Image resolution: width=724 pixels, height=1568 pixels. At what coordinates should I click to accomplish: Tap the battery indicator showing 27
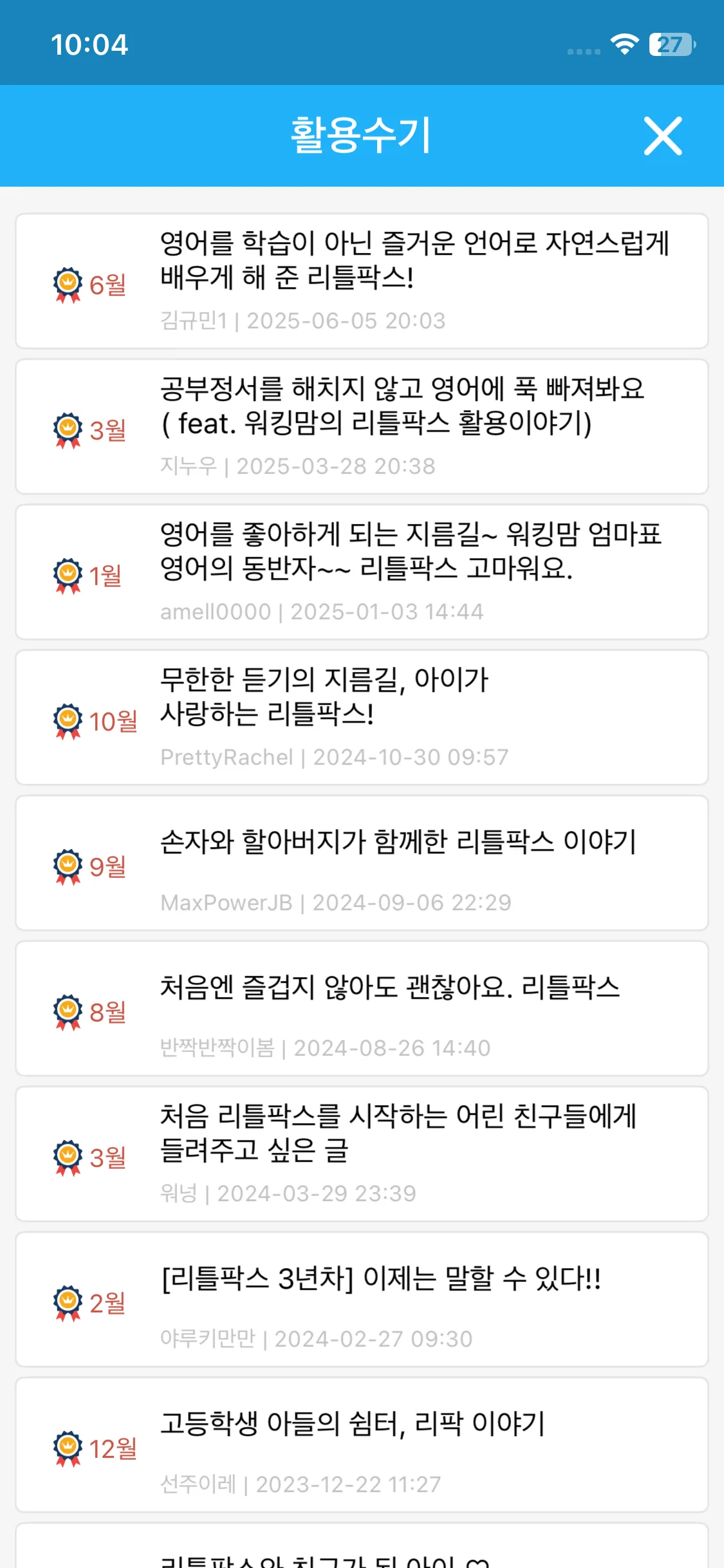[x=672, y=44]
